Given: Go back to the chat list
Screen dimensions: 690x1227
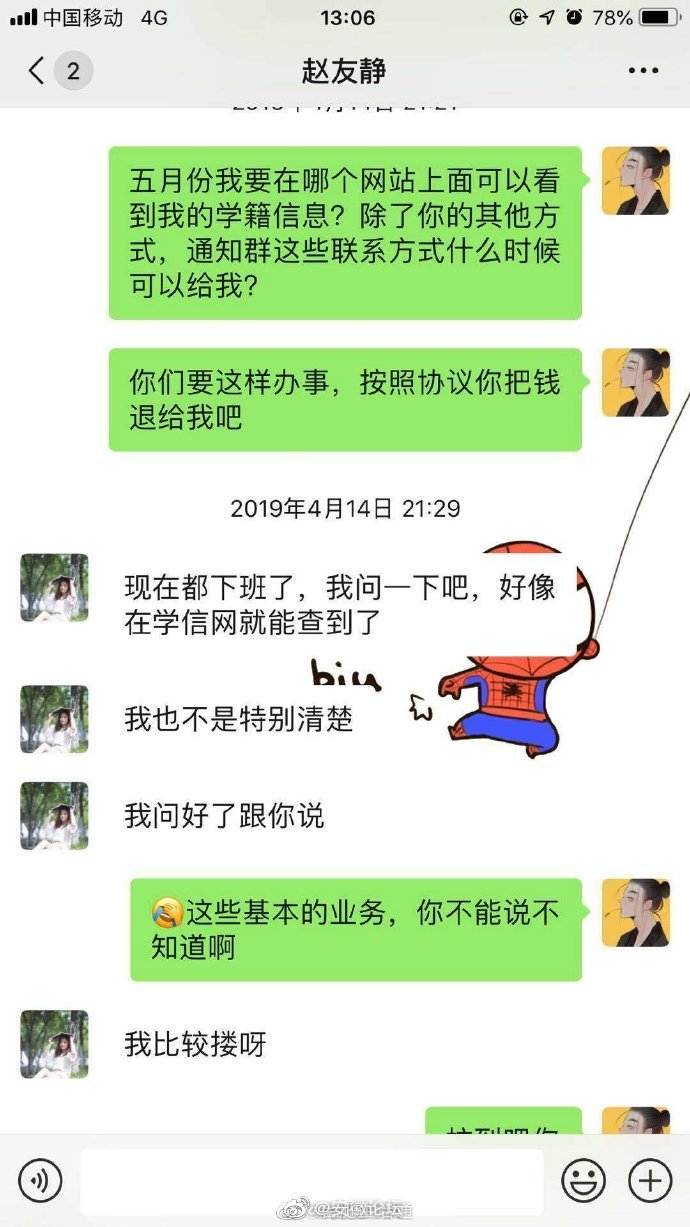Looking at the screenshot, I should [38, 71].
